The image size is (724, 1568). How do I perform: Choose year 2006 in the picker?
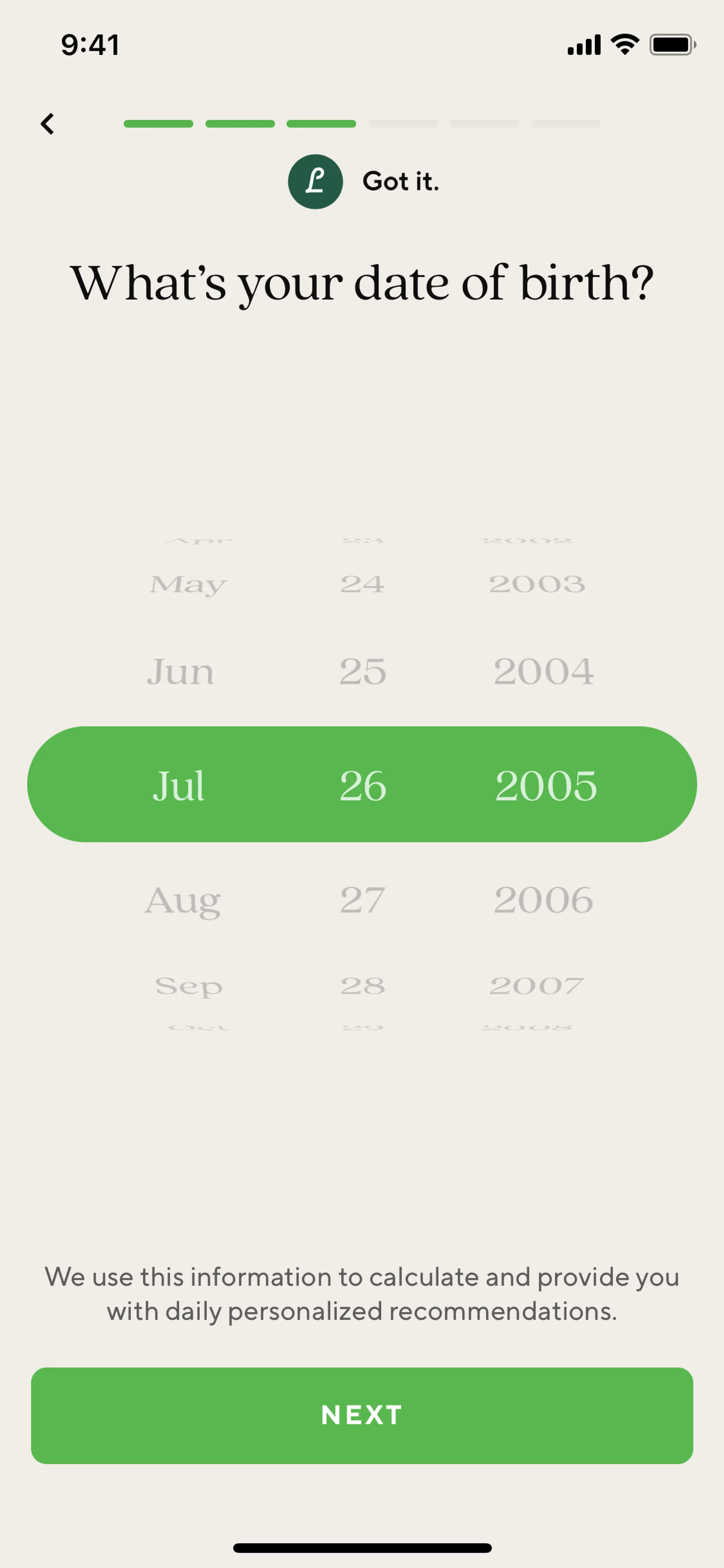[543, 900]
